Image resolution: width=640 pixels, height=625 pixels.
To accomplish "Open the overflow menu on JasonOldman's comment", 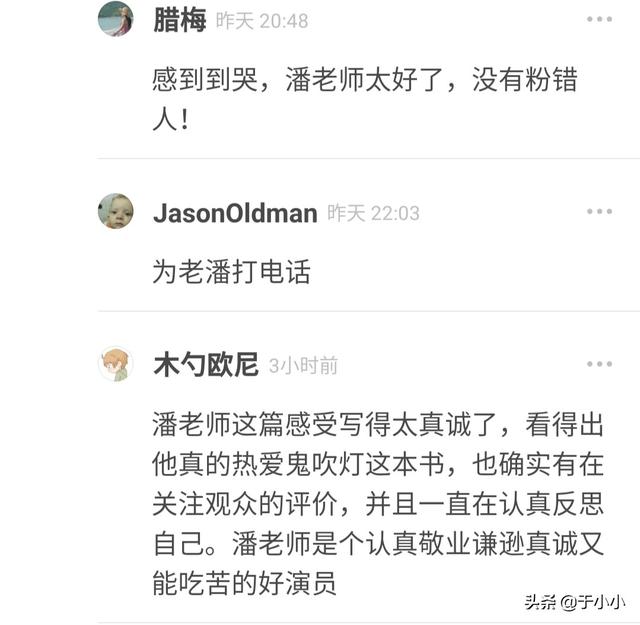I will click(x=599, y=211).
